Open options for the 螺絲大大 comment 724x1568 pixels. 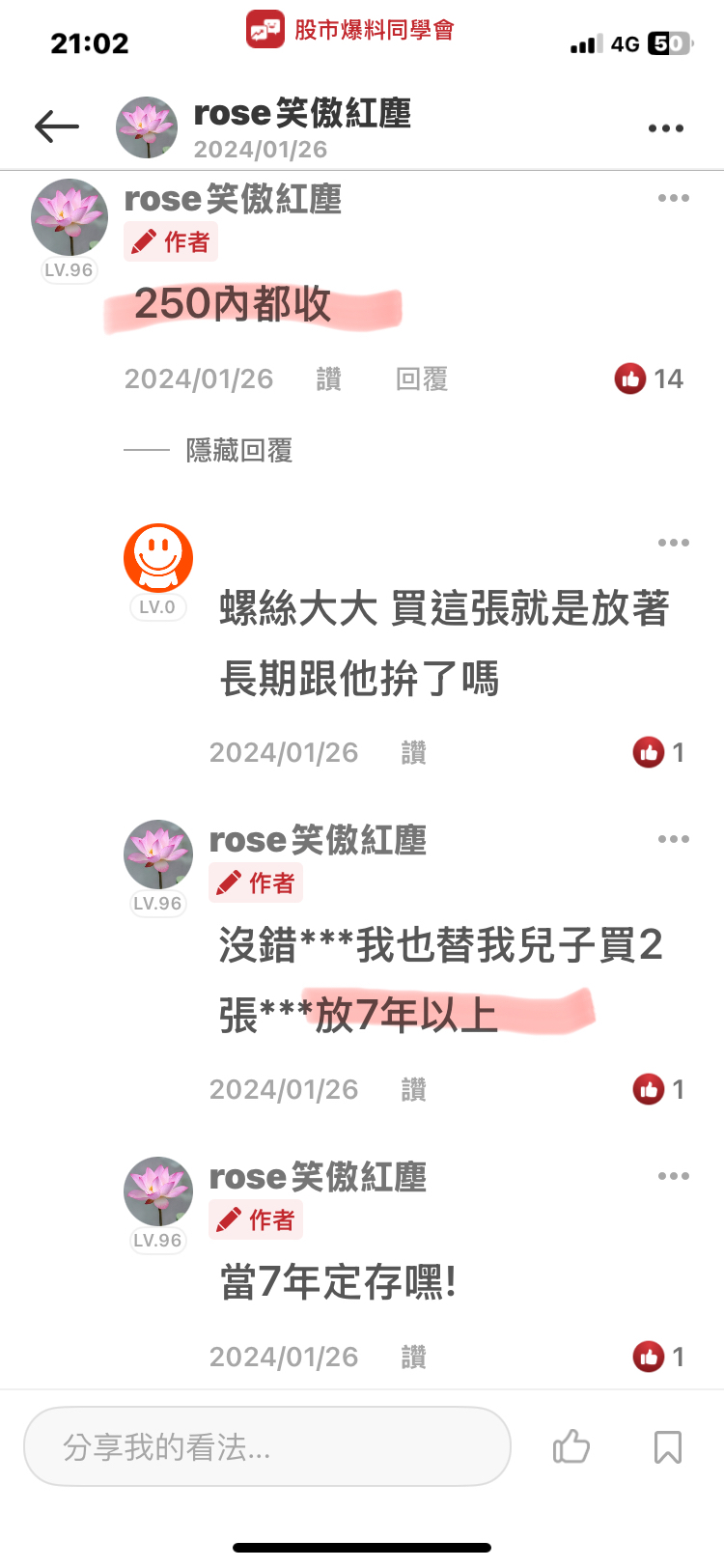click(x=673, y=543)
